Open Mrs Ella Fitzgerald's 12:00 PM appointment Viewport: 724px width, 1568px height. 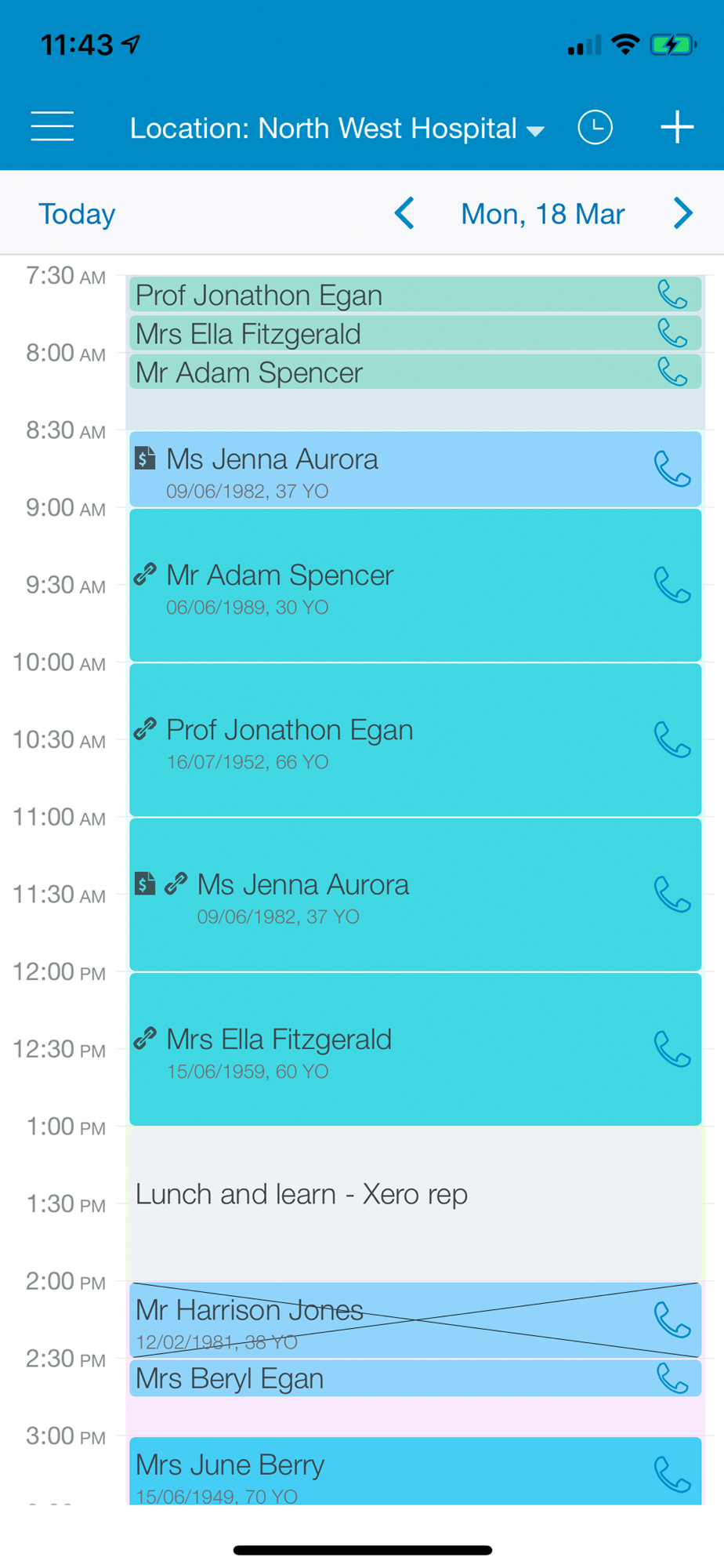click(376, 1049)
